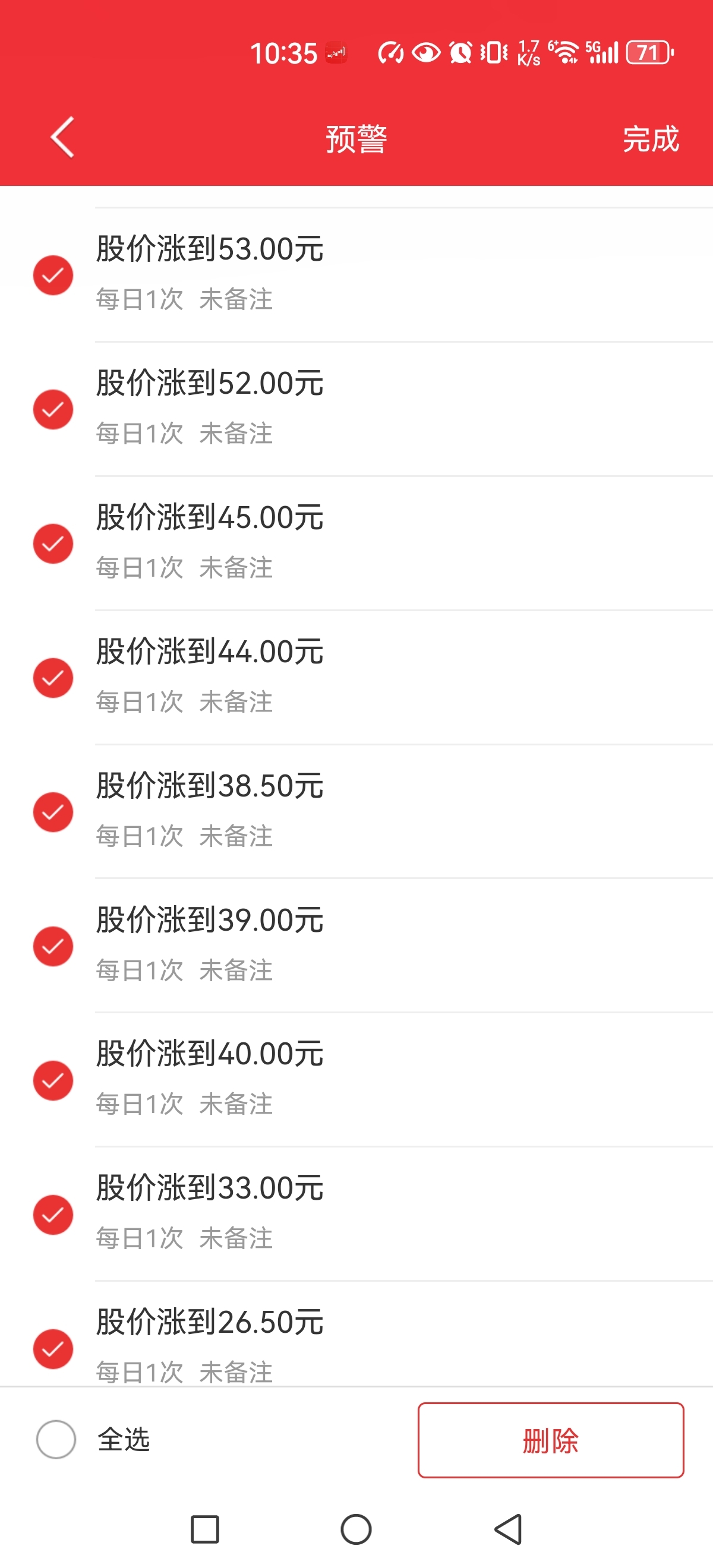Open recent apps from the navigation bar

coord(204,1529)
